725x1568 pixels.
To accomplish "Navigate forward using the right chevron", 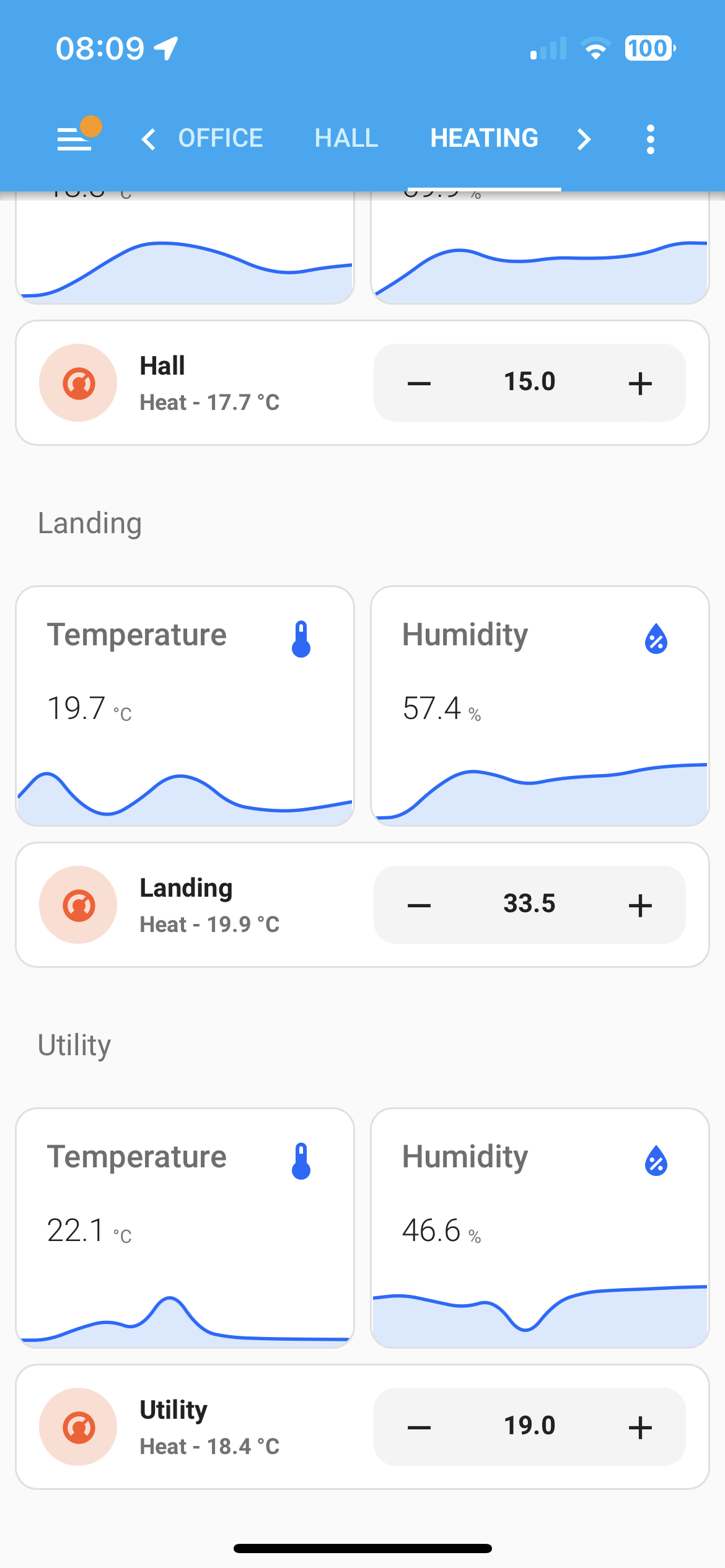I will tap(584, 139).
